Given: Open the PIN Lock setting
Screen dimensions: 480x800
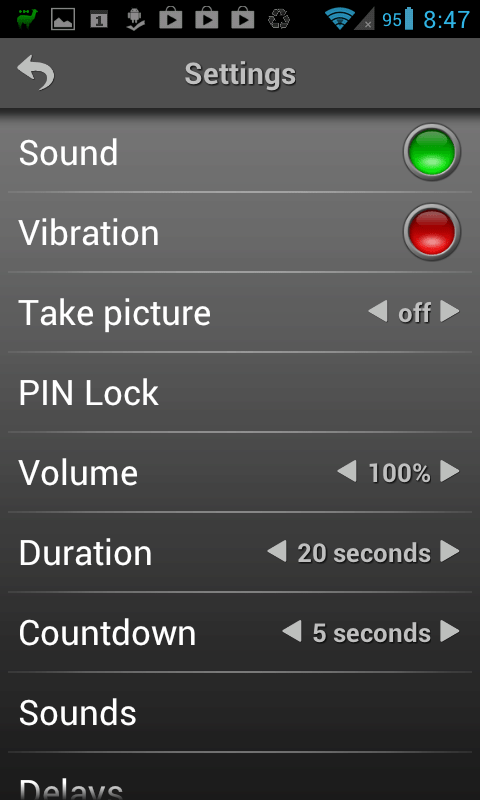Looking at the screenshot, I should point(240,392).
